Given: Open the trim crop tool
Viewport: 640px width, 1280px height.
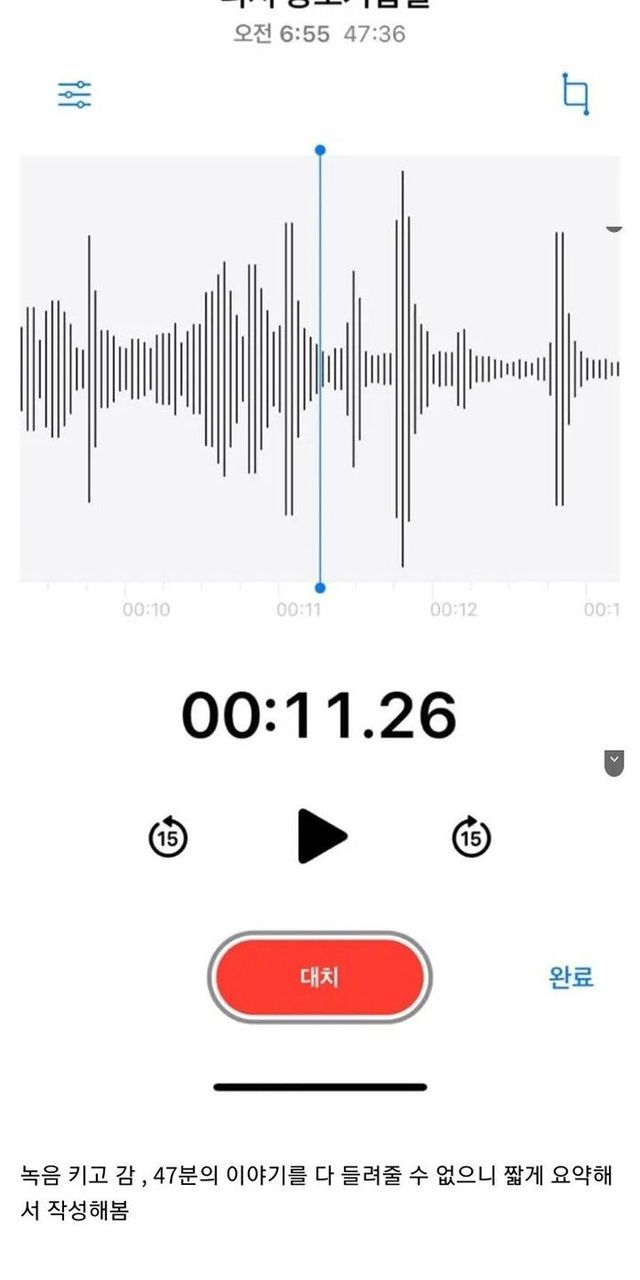Looking at the screenshot, I should coord(574,94).
